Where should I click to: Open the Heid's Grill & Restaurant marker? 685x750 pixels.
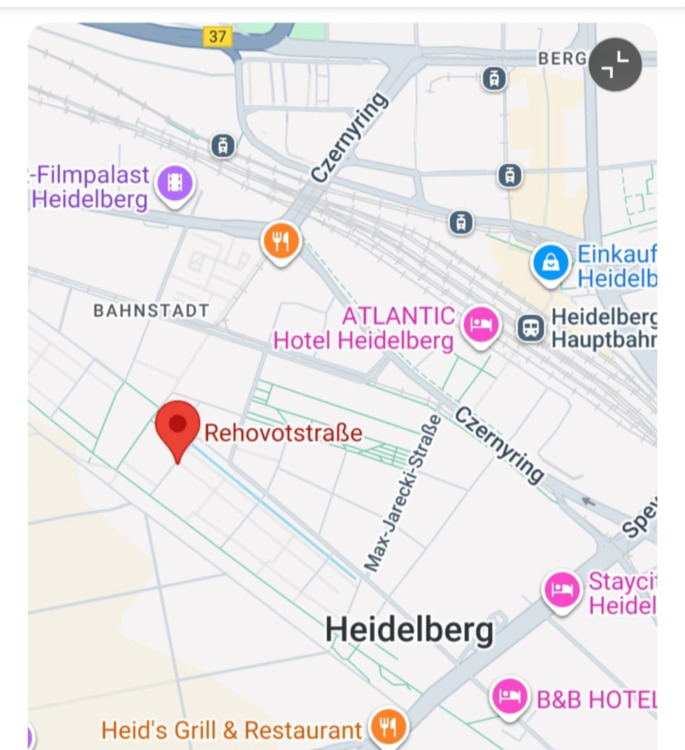[x=387, y=727]
